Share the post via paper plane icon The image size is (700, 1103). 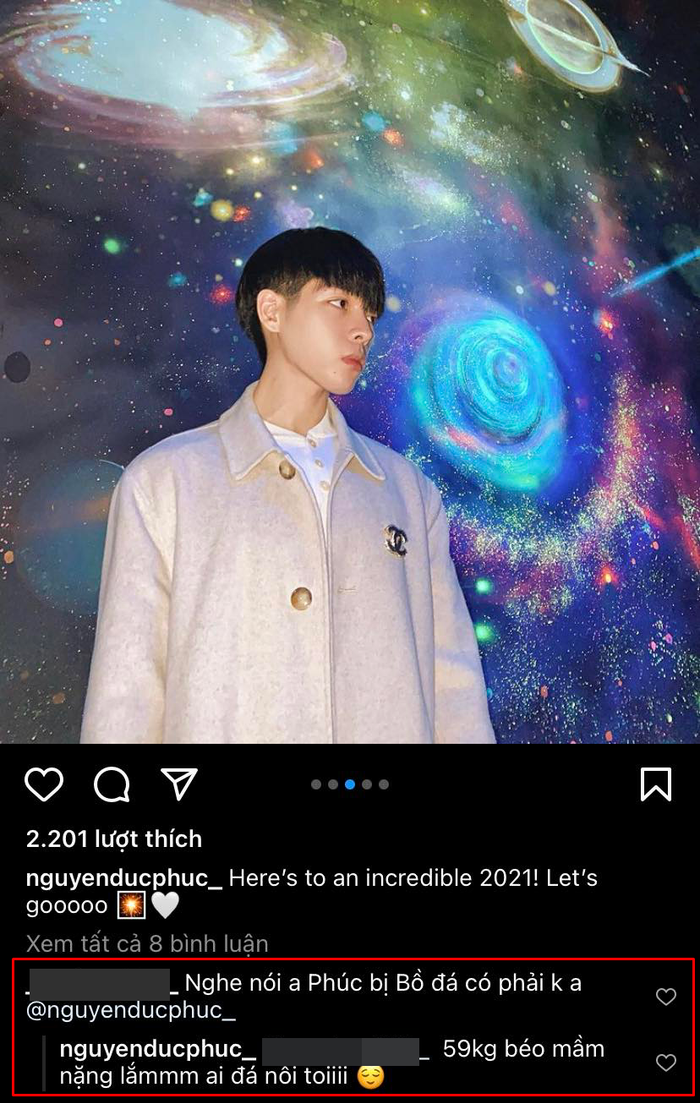[180, 785]
